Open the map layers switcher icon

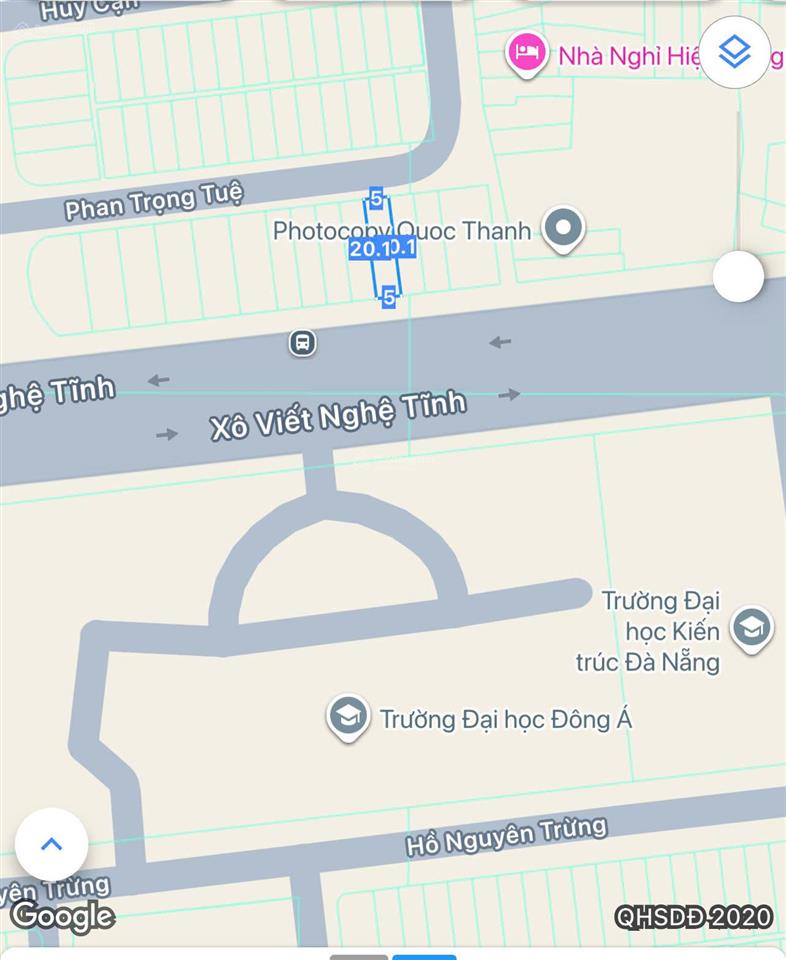pyautogui.click(x=734, y=53)
